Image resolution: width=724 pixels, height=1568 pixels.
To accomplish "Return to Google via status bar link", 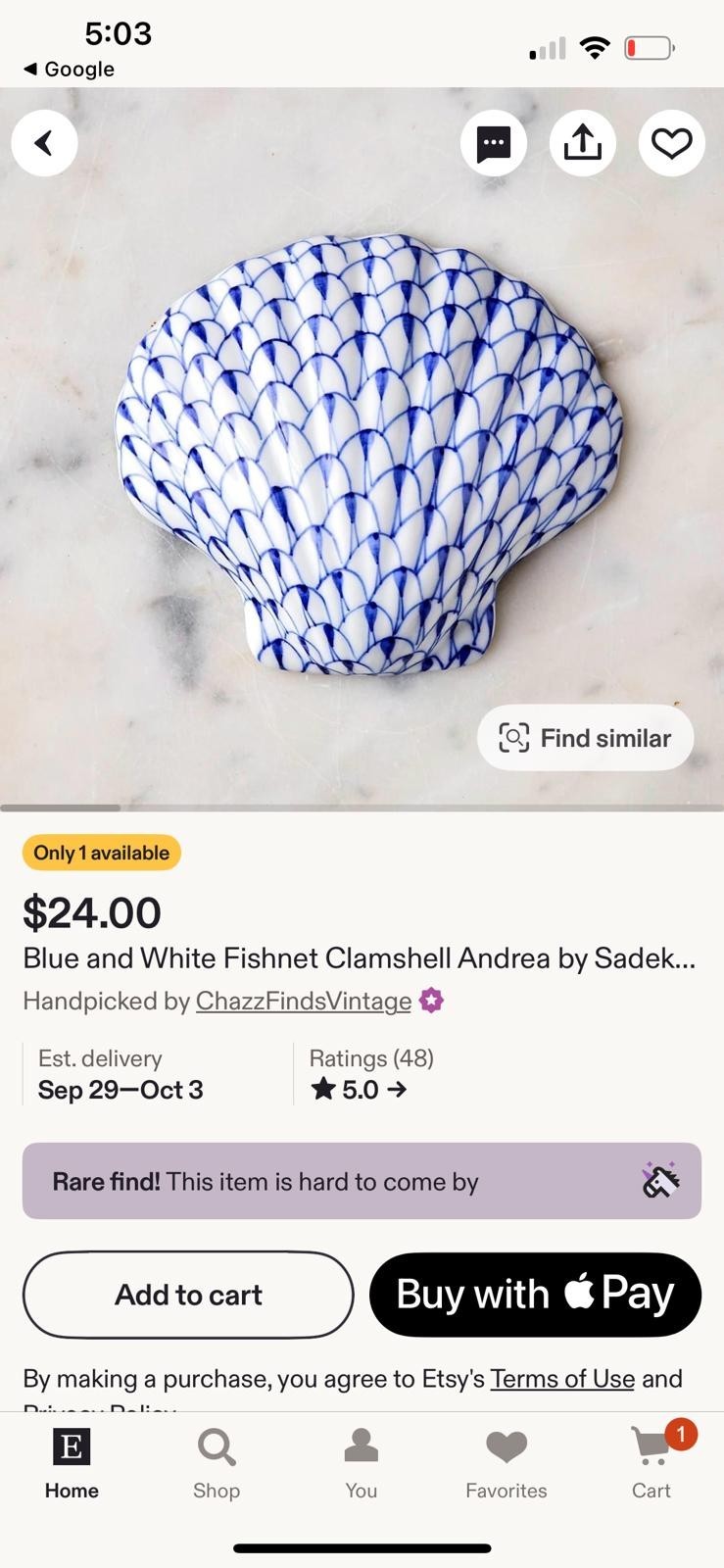I will tap(69, 69).
